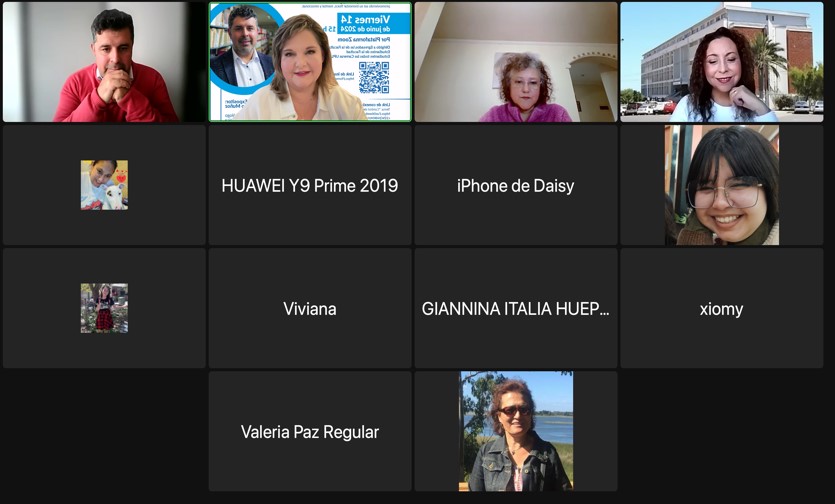Tap xiomy's participant tile

(721, 309)
